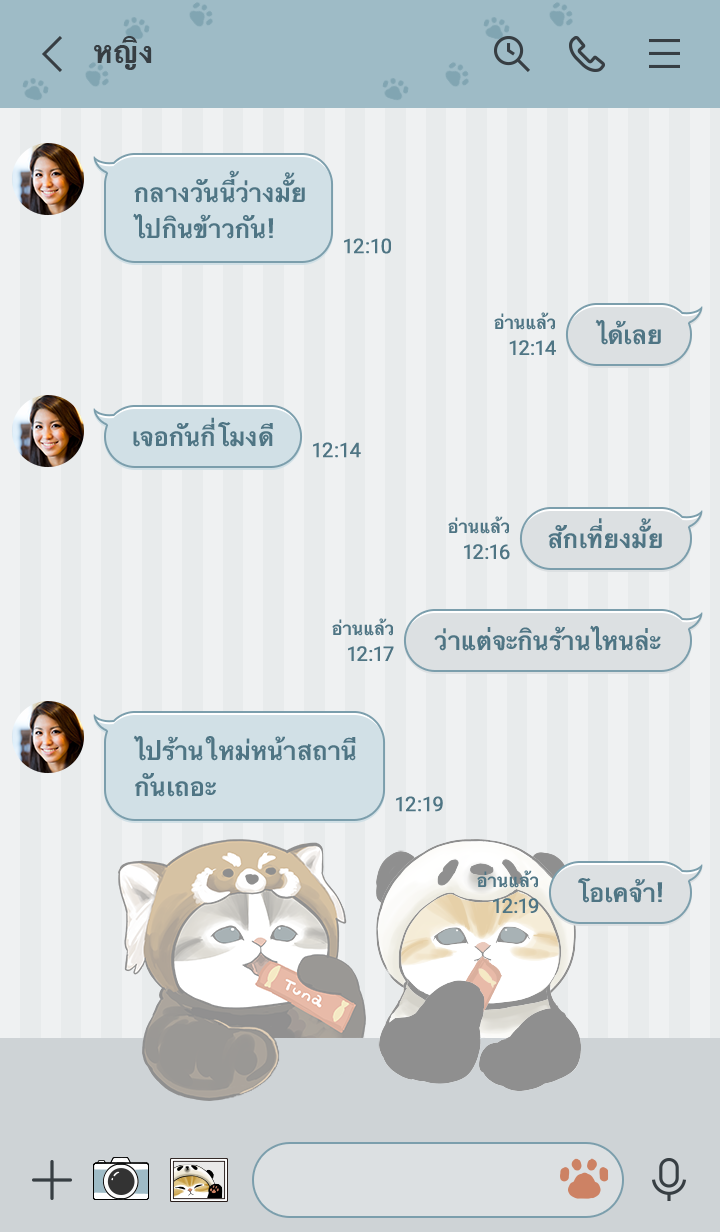This screenshot has width=720, height=1232.
Task: Open the avatar beside "เจอกันกี่โมงดี"
Action: [x=47, y=431]
